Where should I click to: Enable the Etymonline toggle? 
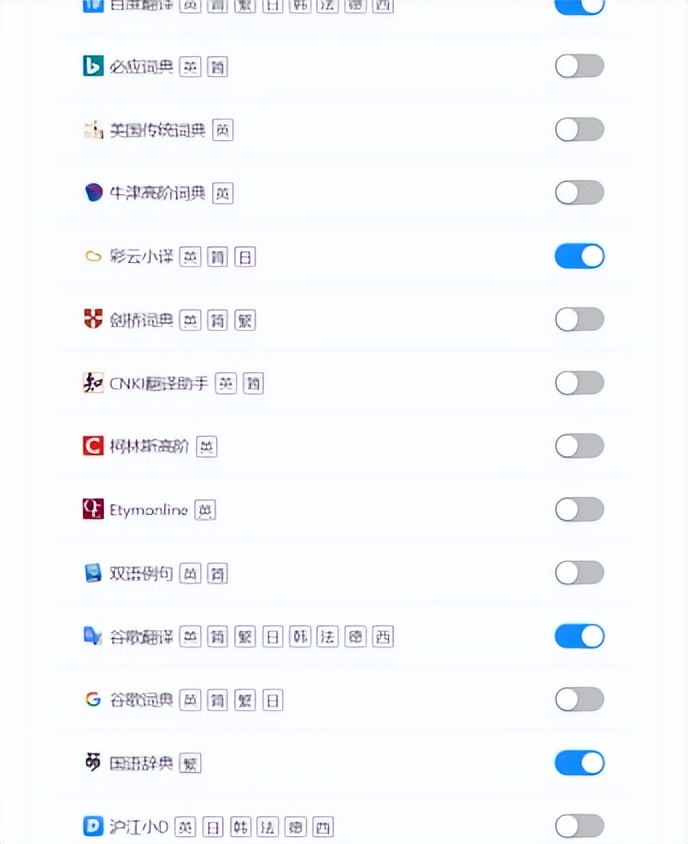tap(579, 509)
